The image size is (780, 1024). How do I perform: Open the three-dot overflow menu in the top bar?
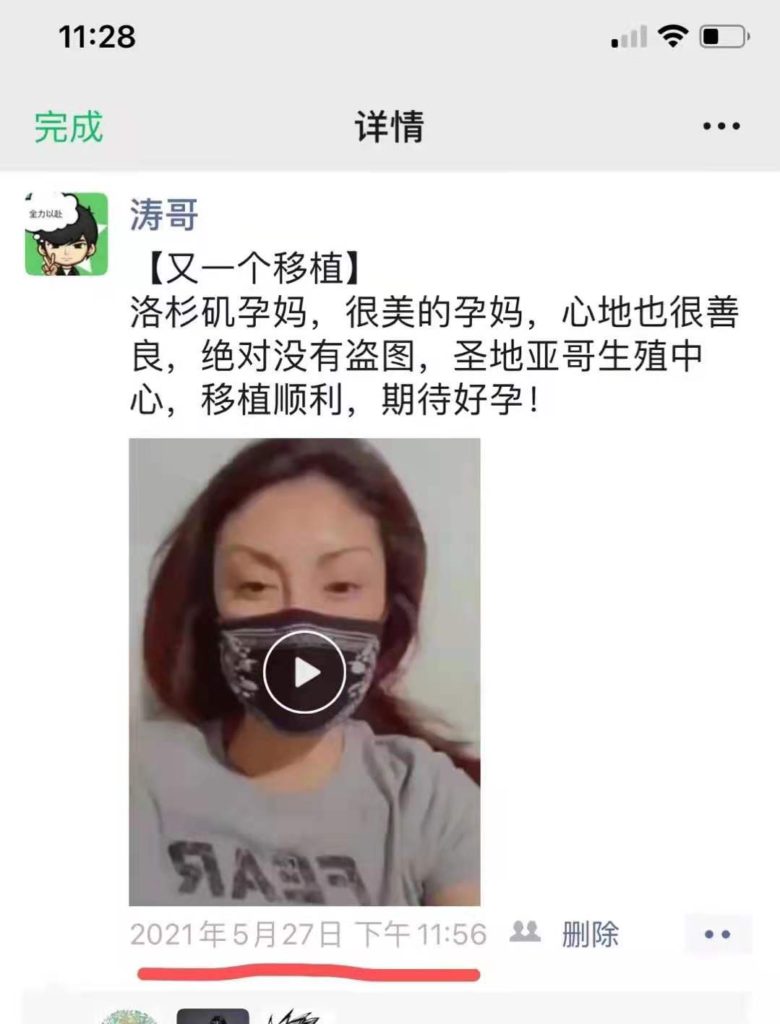(720, 127)
